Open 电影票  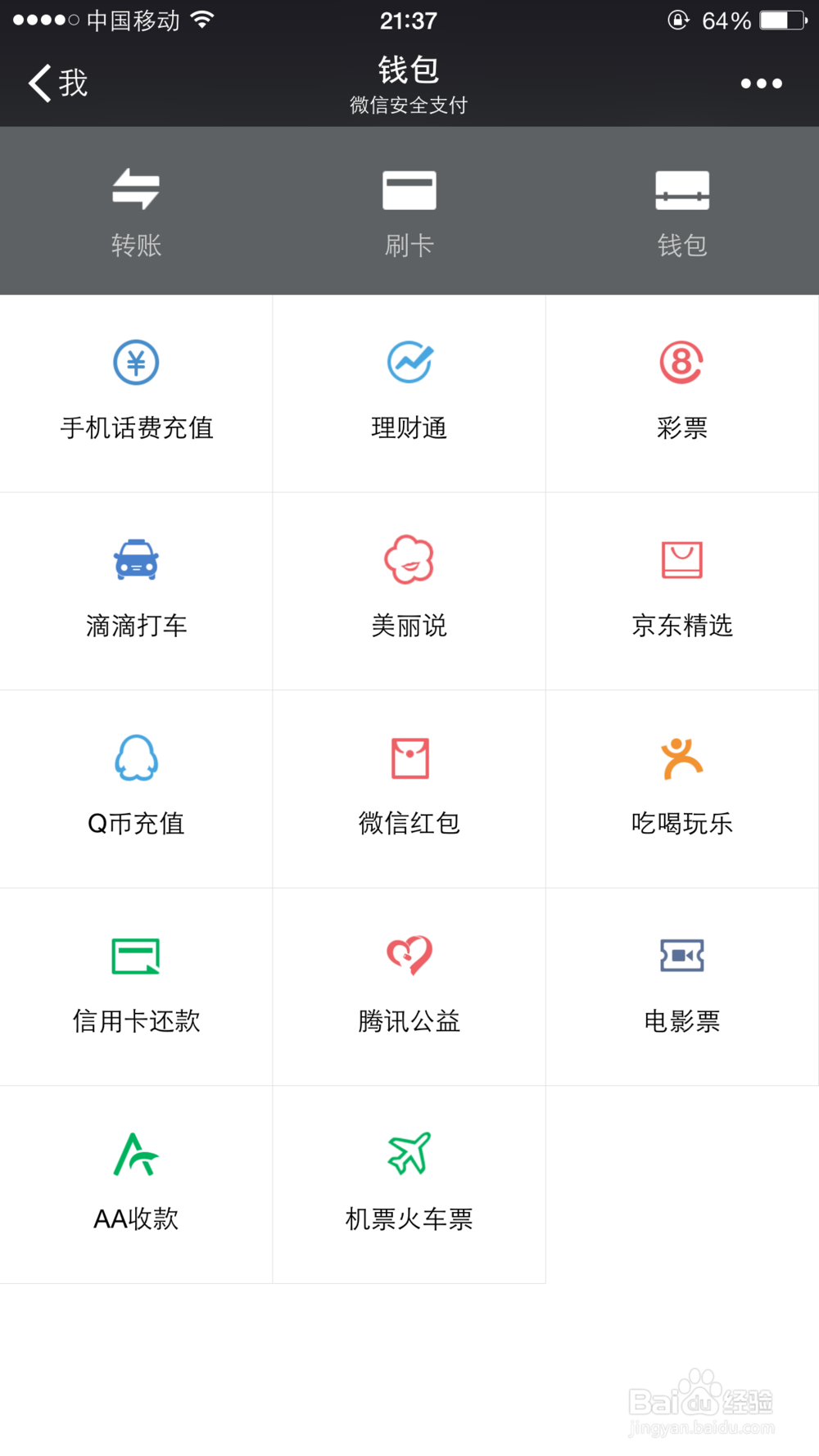click(x=682, y=987)
